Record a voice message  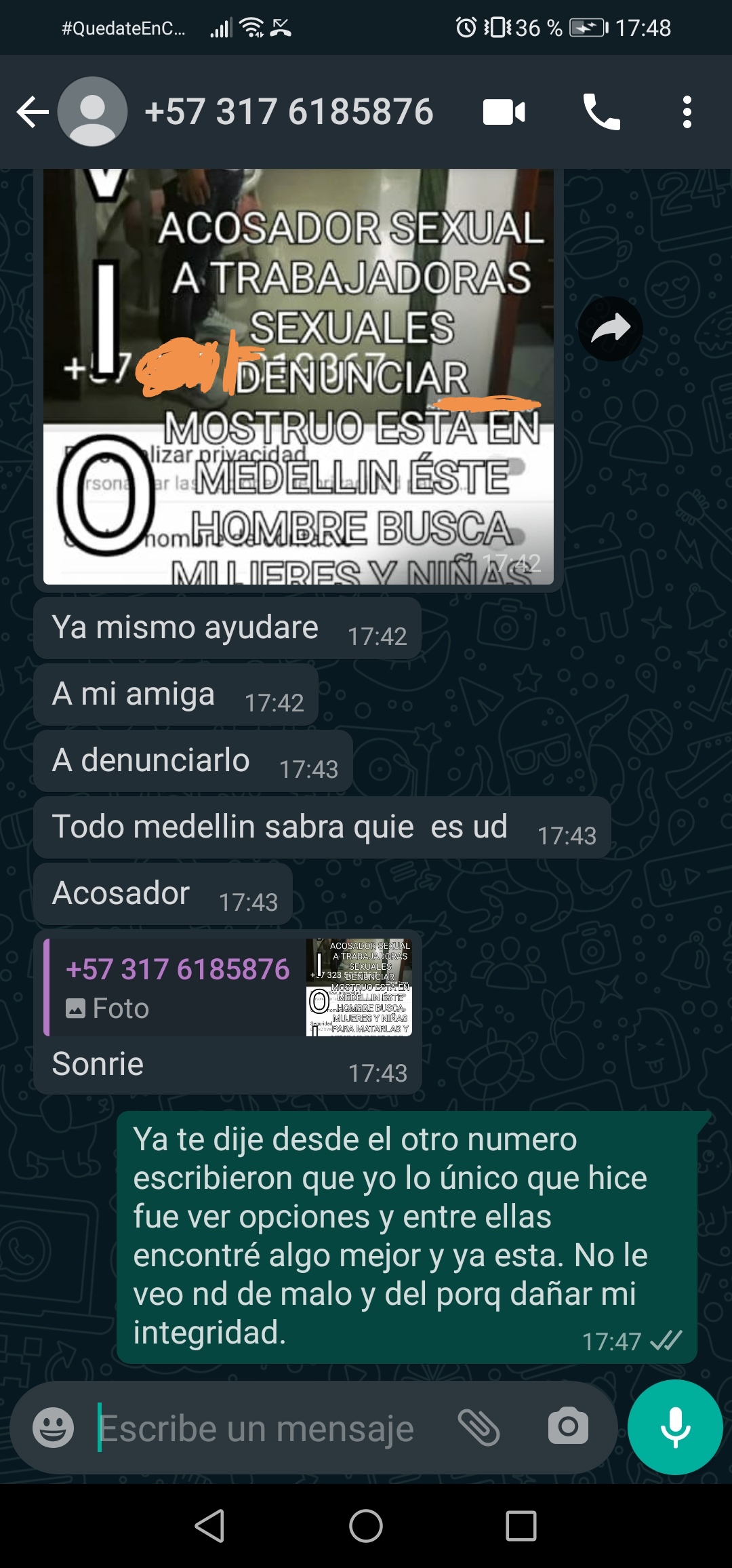click(675, 1427)
